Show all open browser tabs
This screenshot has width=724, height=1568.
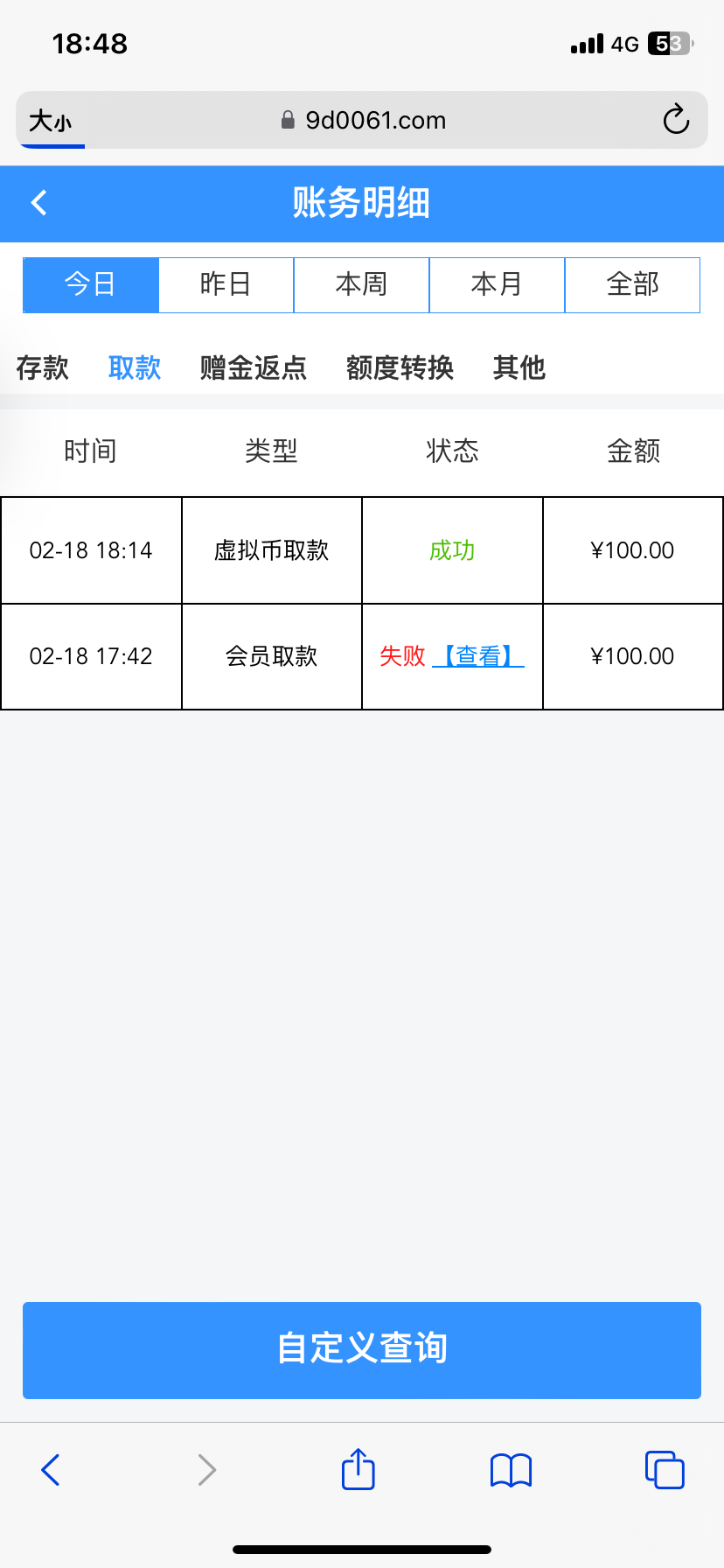tap(665, 1470)
